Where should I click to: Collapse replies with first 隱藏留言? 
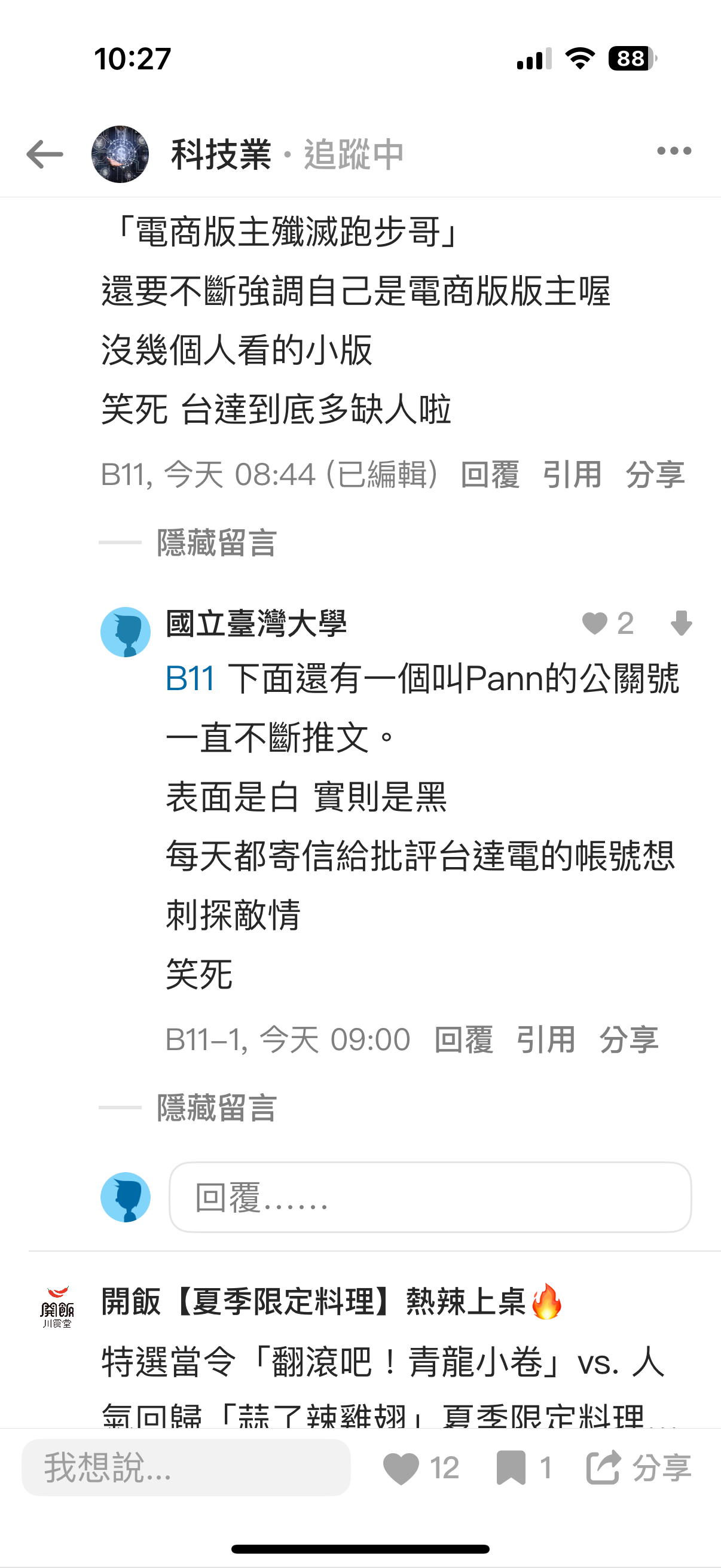tap(216, 542)
